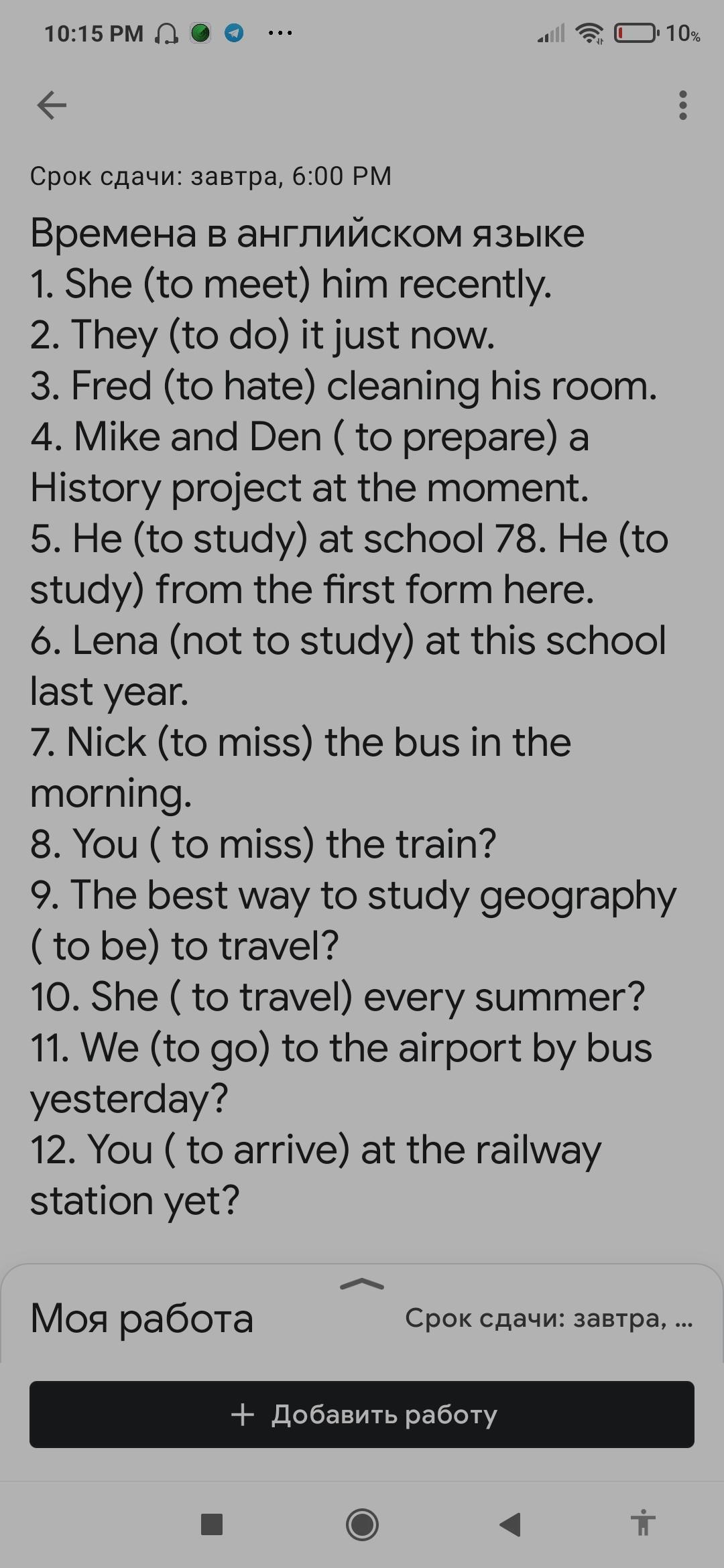
Task: Tap the Добавить работу button
Action: coord(362,1415)
